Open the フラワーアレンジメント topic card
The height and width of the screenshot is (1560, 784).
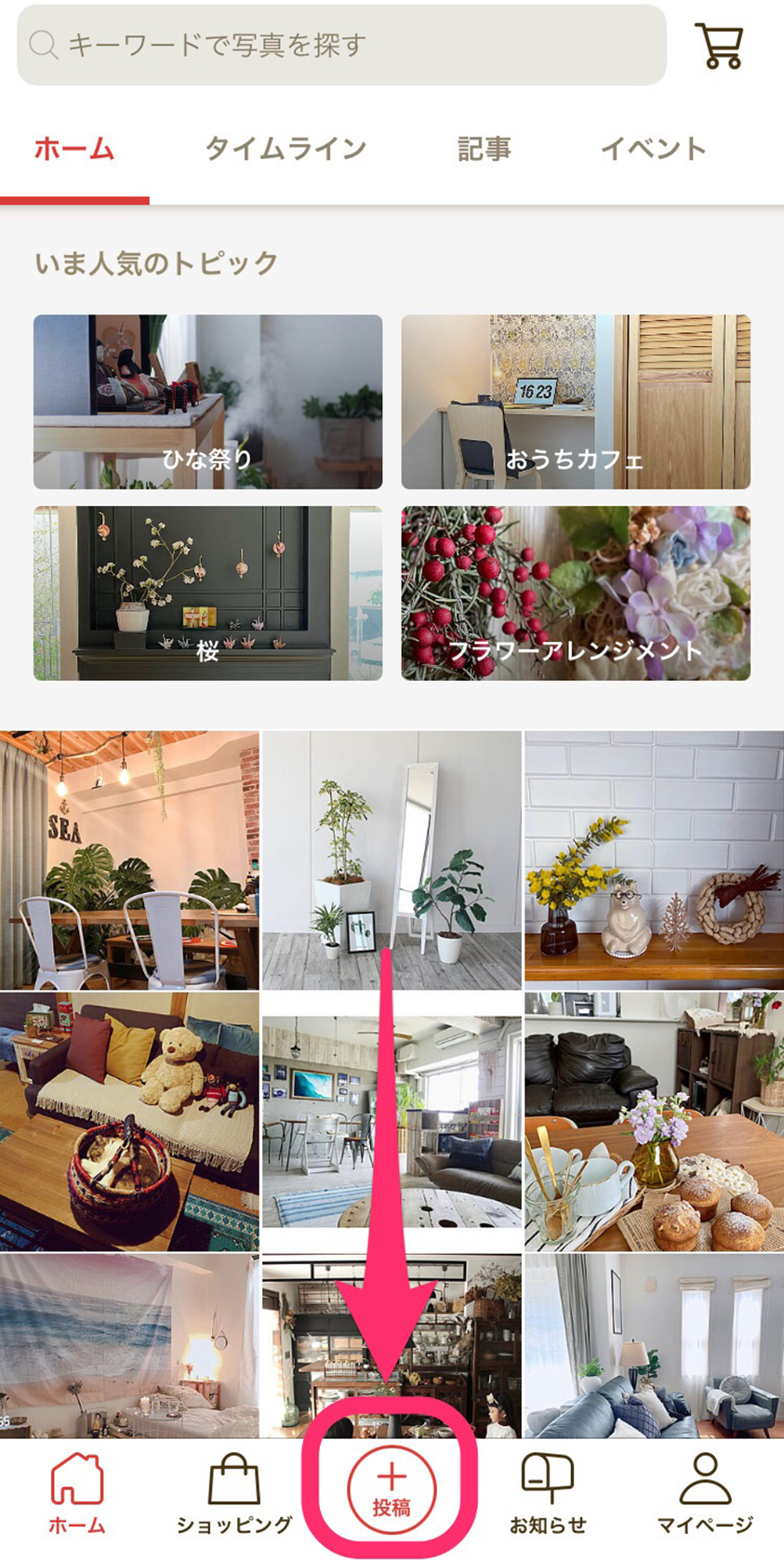[576, 593]
